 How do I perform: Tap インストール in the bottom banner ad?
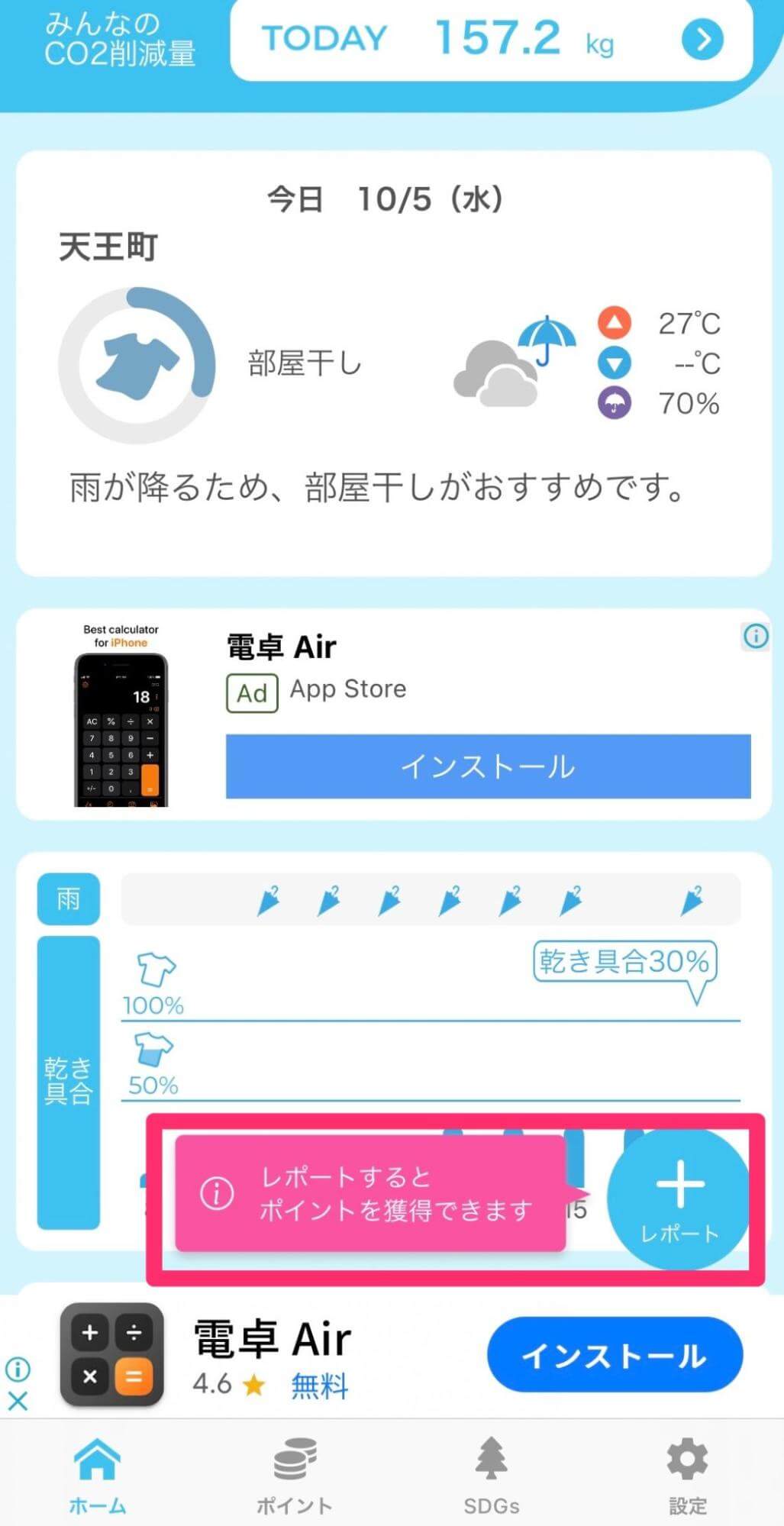click(615, 1354)
